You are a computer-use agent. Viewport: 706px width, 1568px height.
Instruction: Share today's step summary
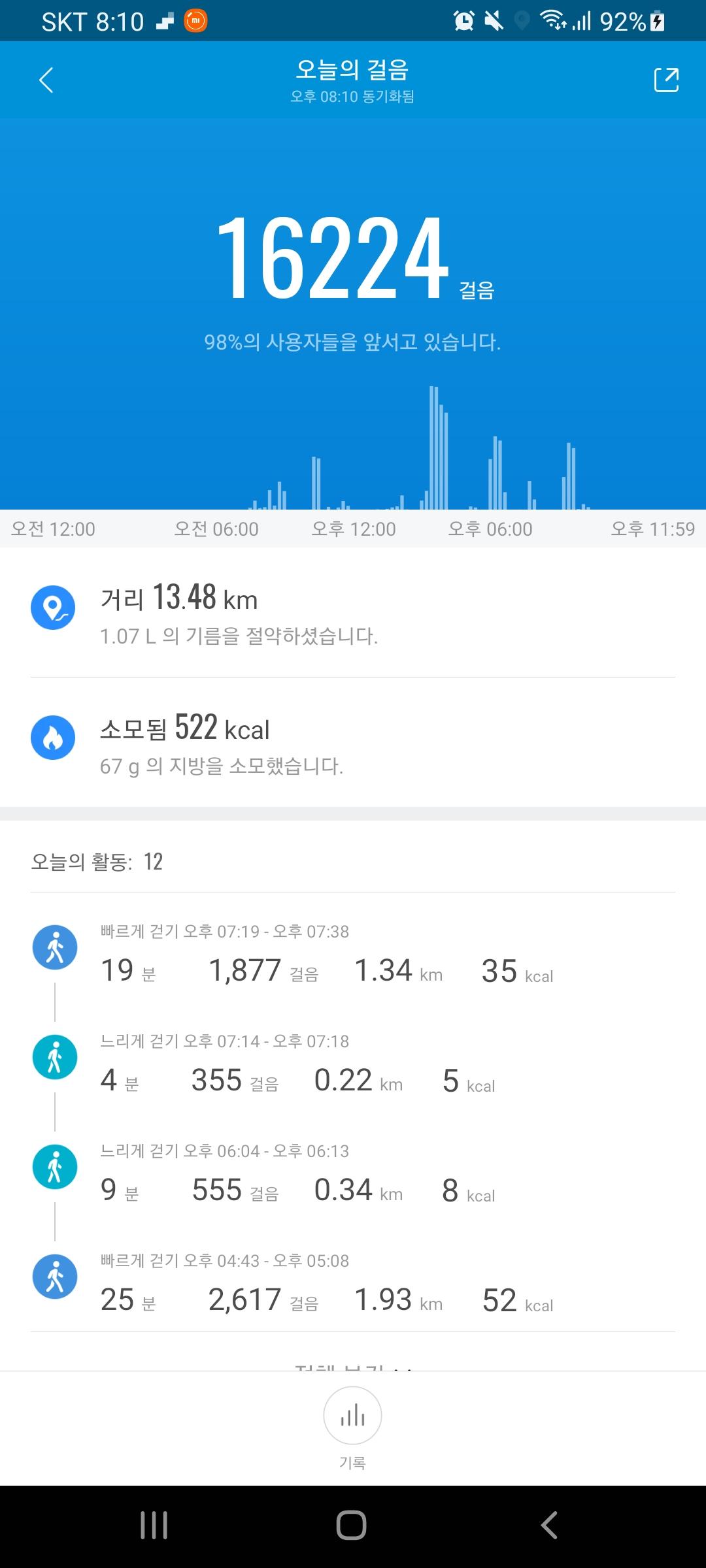click(x=666, y=80)
